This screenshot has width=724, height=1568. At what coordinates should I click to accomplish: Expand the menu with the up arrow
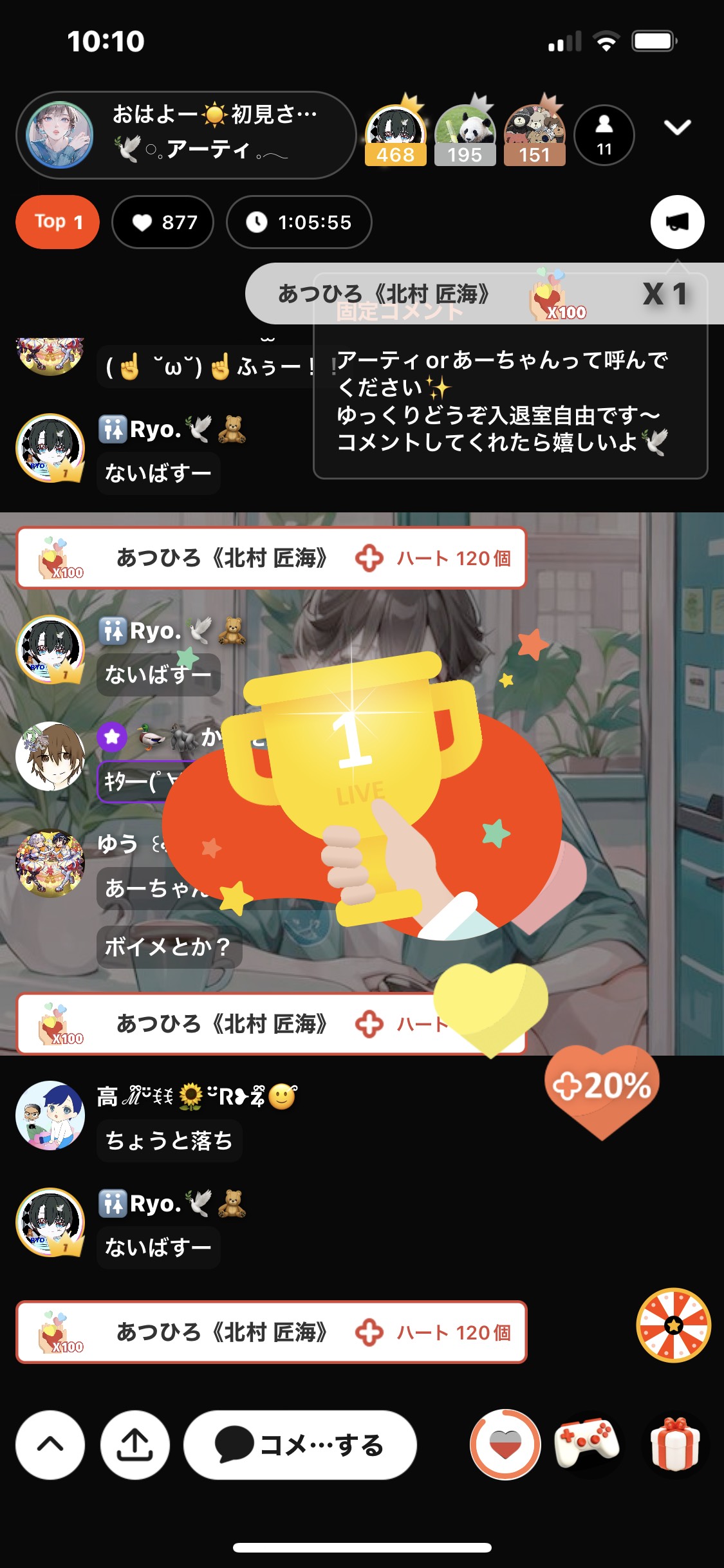coord(50,1444)
